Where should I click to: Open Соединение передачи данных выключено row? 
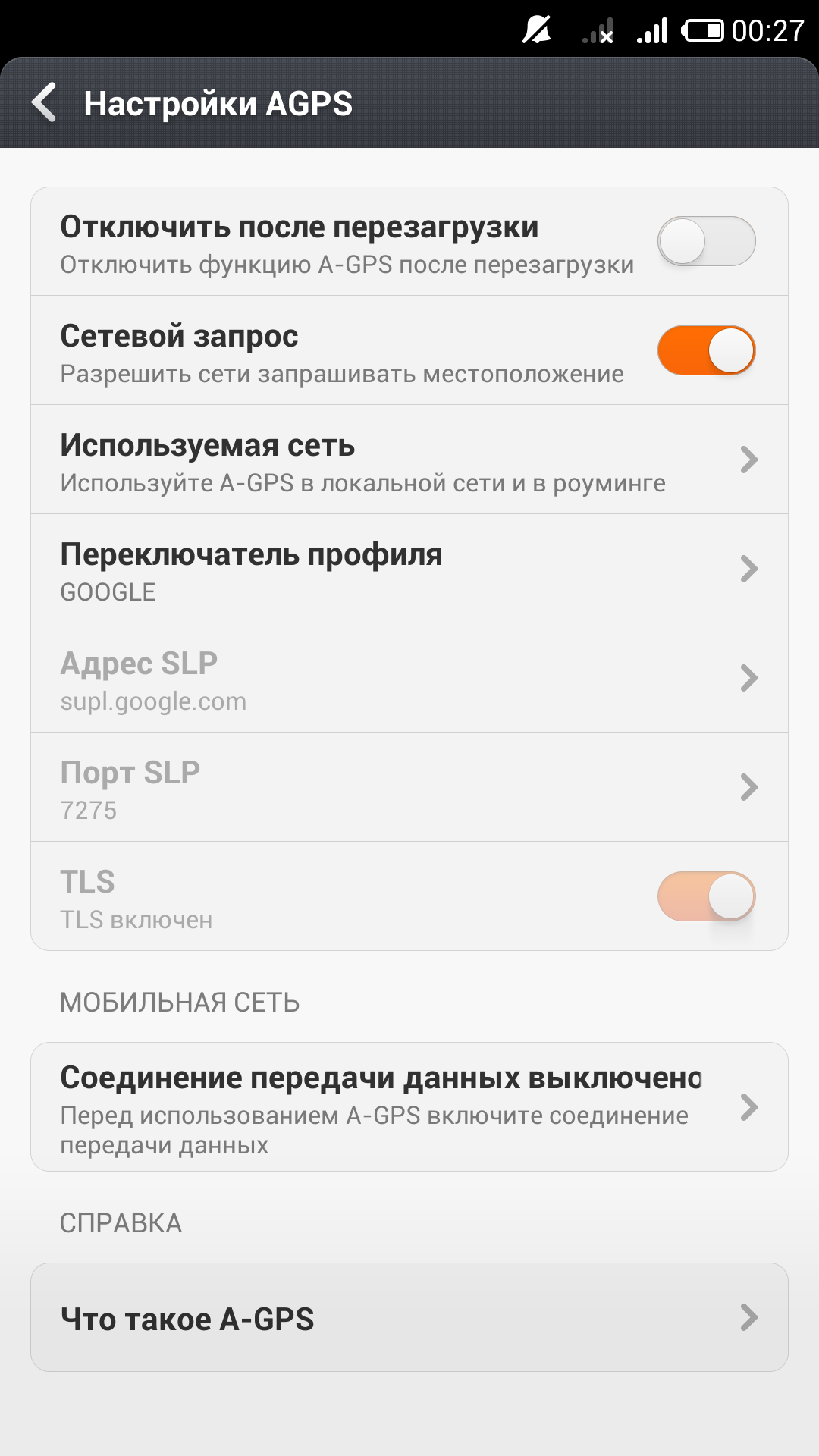click(x=409, y=1107)
